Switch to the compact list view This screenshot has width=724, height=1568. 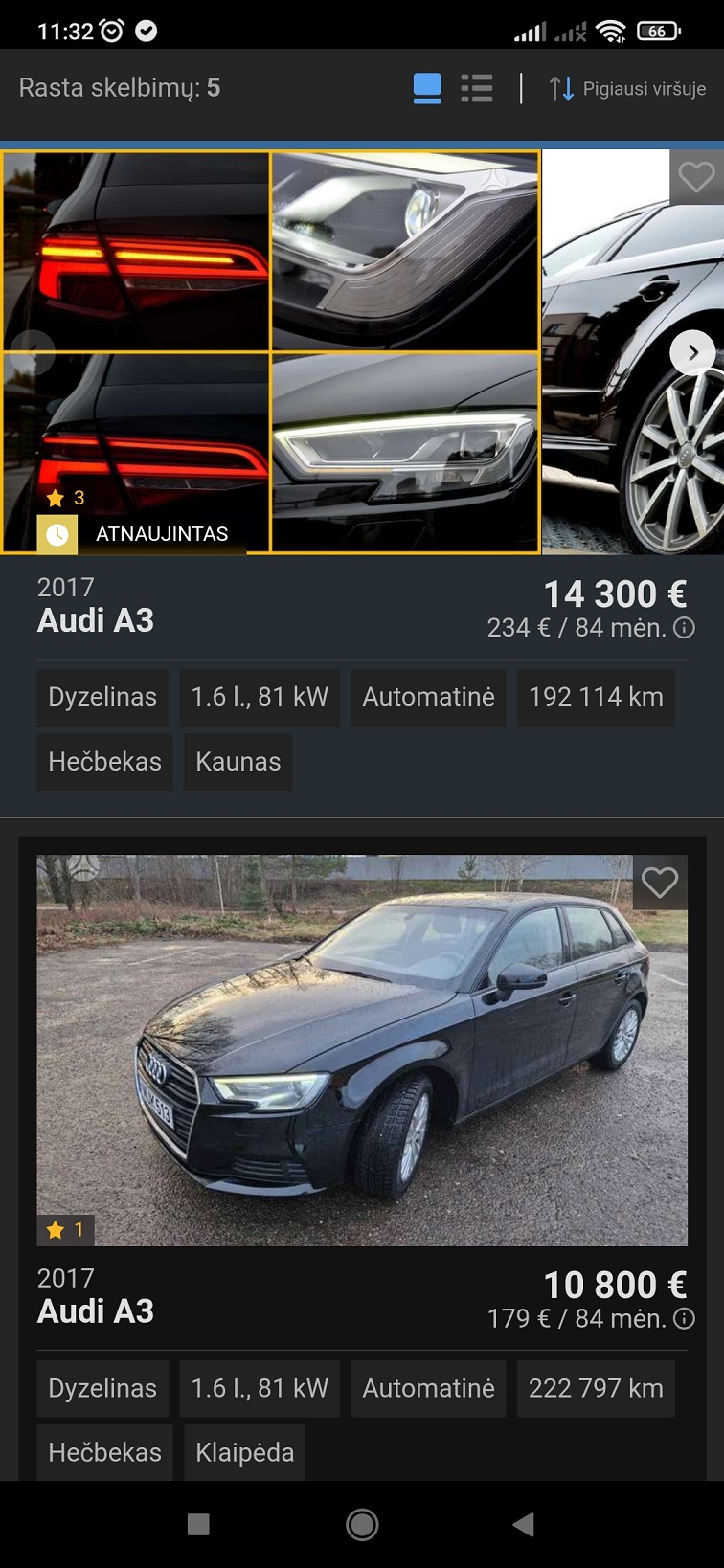(477, 88)
